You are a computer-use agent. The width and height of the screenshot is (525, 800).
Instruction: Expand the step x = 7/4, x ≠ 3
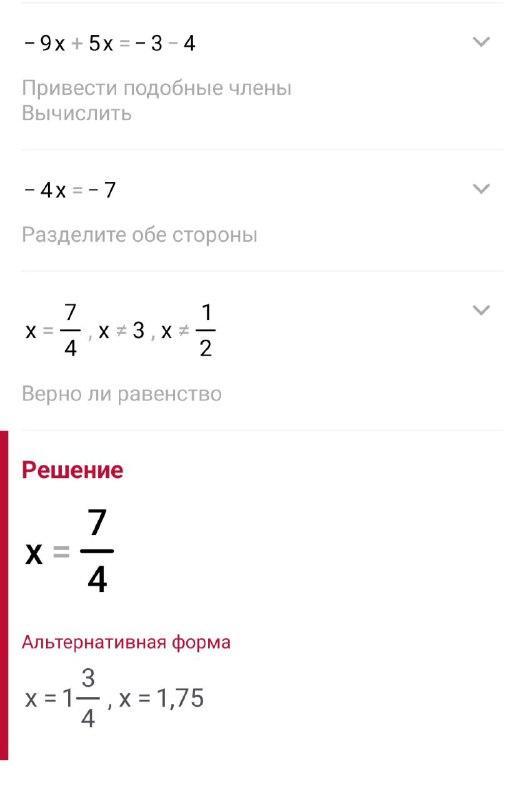(481, 310)
